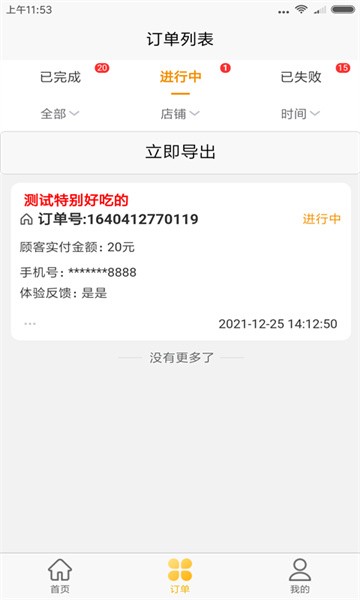Open the 店铺 filter dropdown

pos(180,114)
